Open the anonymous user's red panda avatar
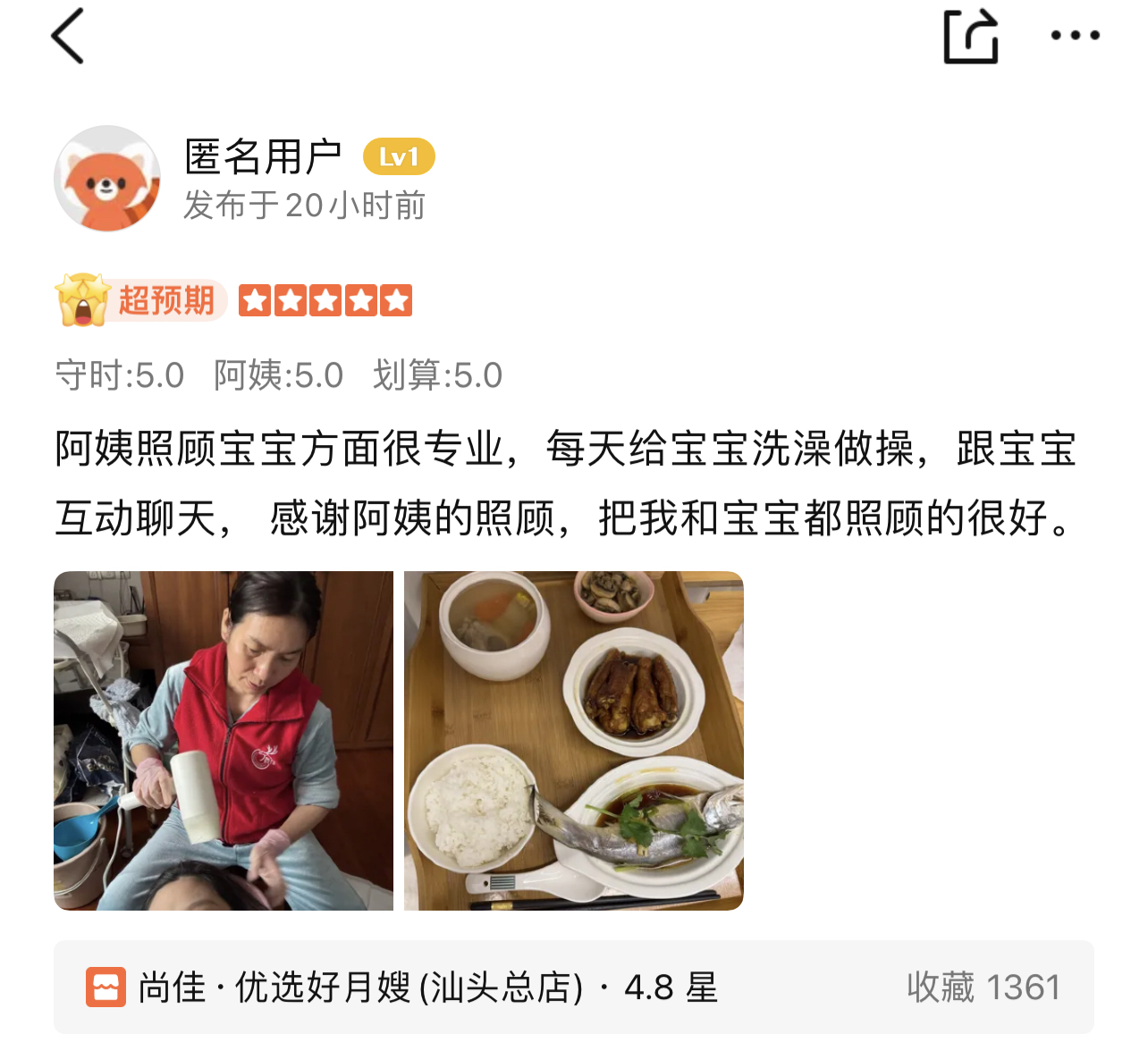This screenshot has height=1042, width=1148. pyautogui.click(x=107, y=179)
